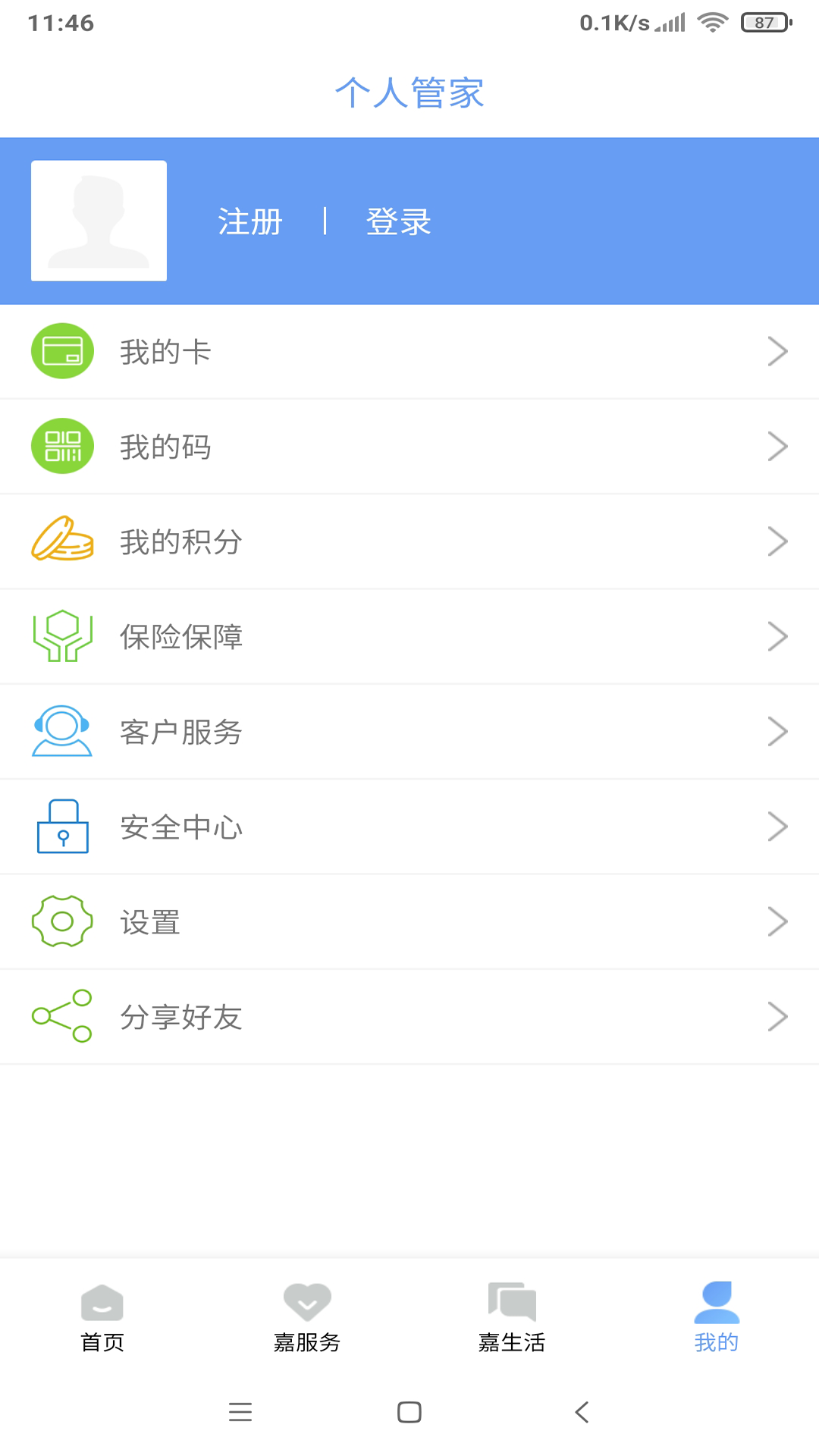Tap the QR code icon for 我的码
819x1456 pixels.
[x=62, y=446]
